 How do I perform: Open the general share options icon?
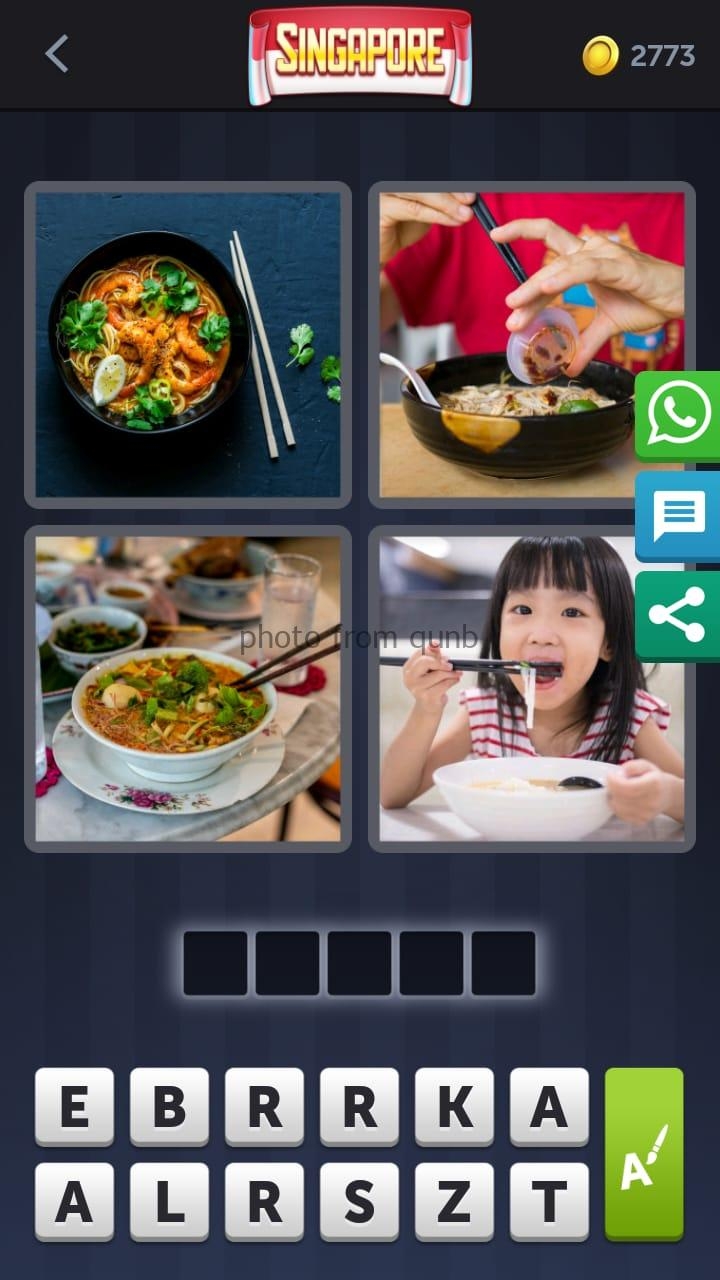point(679,615)
